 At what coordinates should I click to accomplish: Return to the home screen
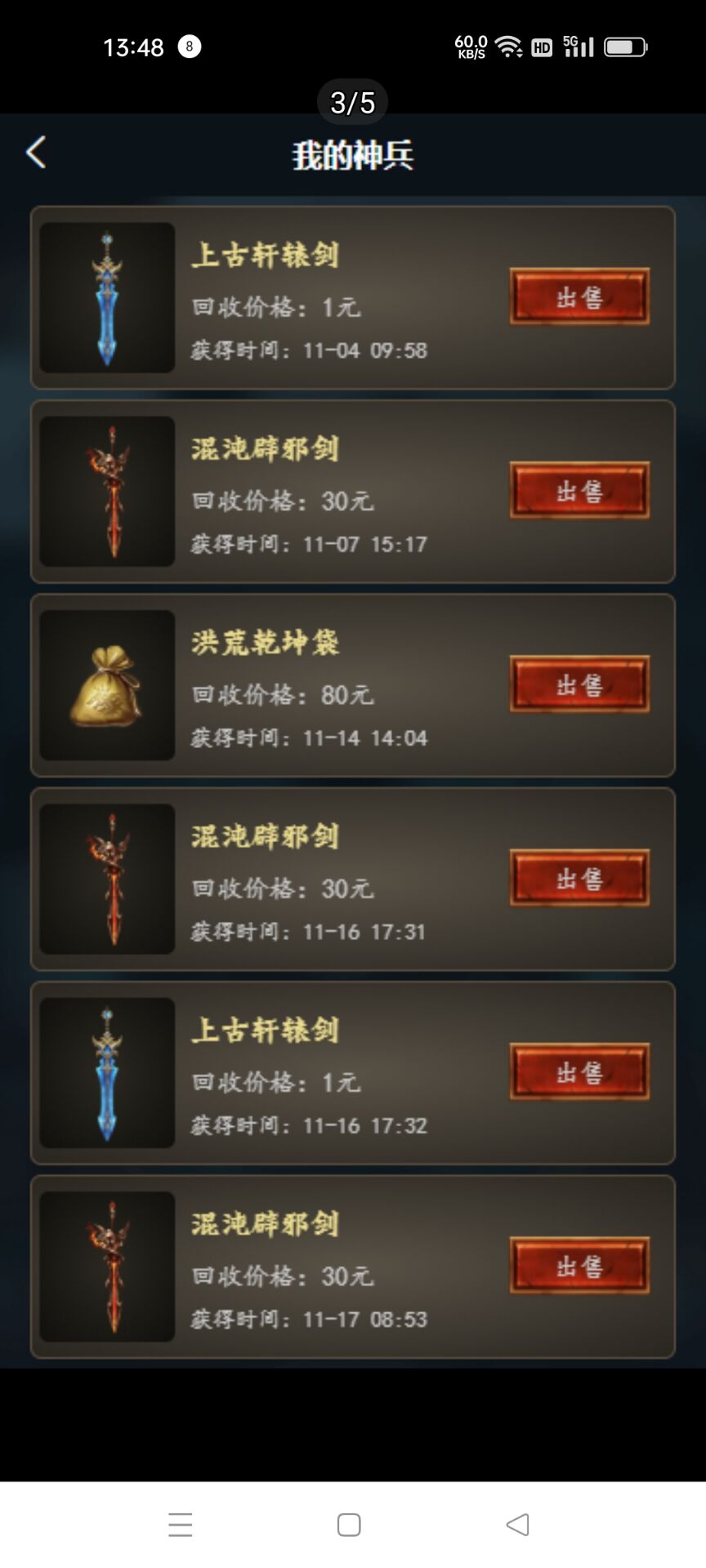tap(349, 1524)
